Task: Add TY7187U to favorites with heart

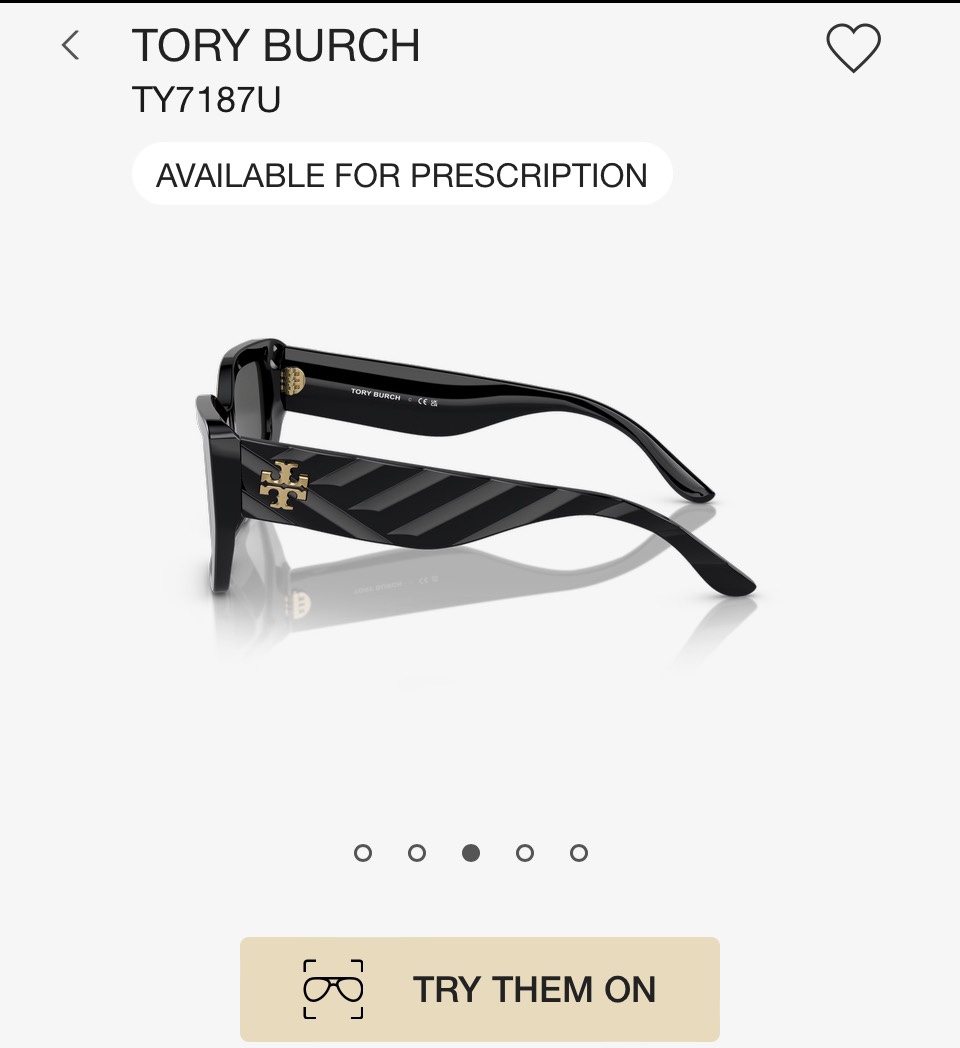Action: click(x=853, y=48)
